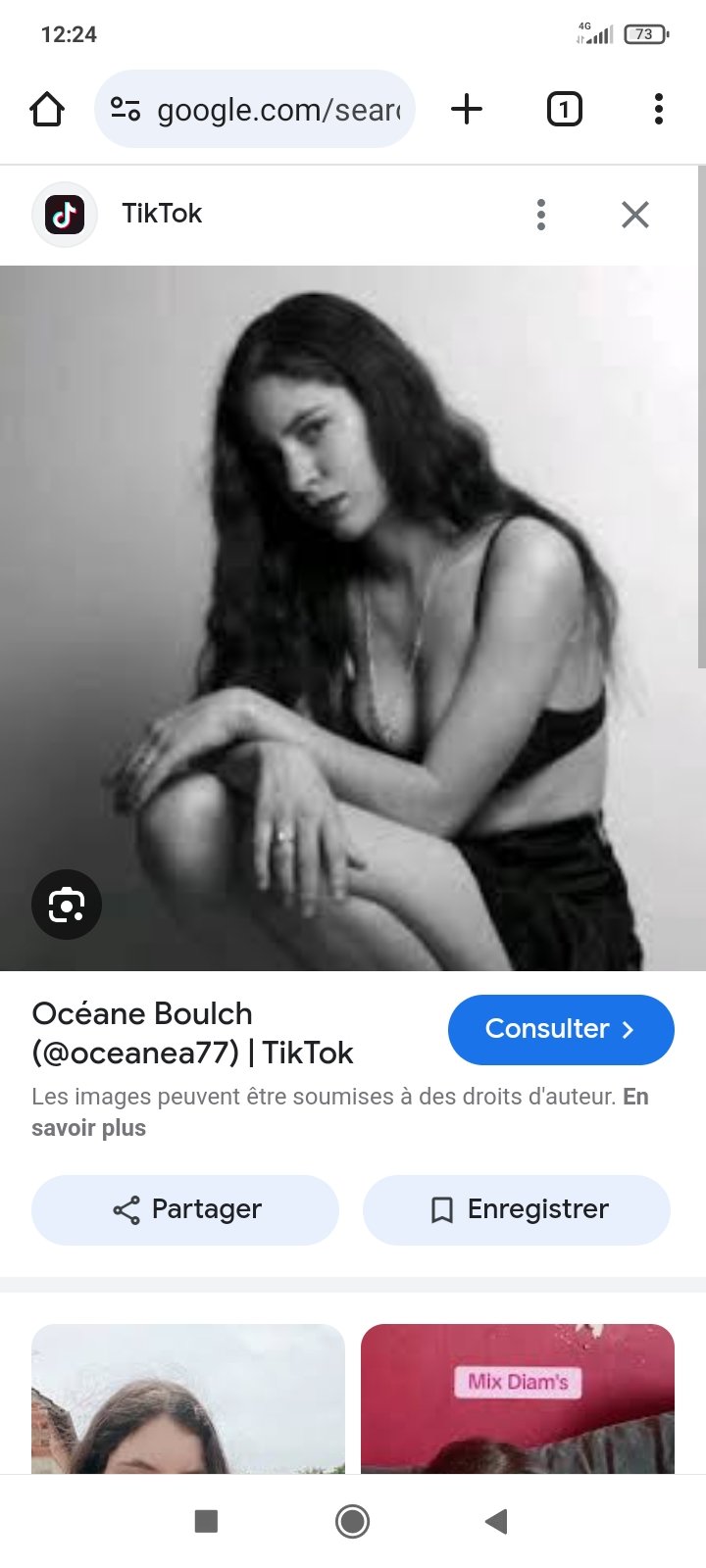Viewport: 706px width, 1568px height.
Task: Open the tab switcher
Action: click(563, 109)
